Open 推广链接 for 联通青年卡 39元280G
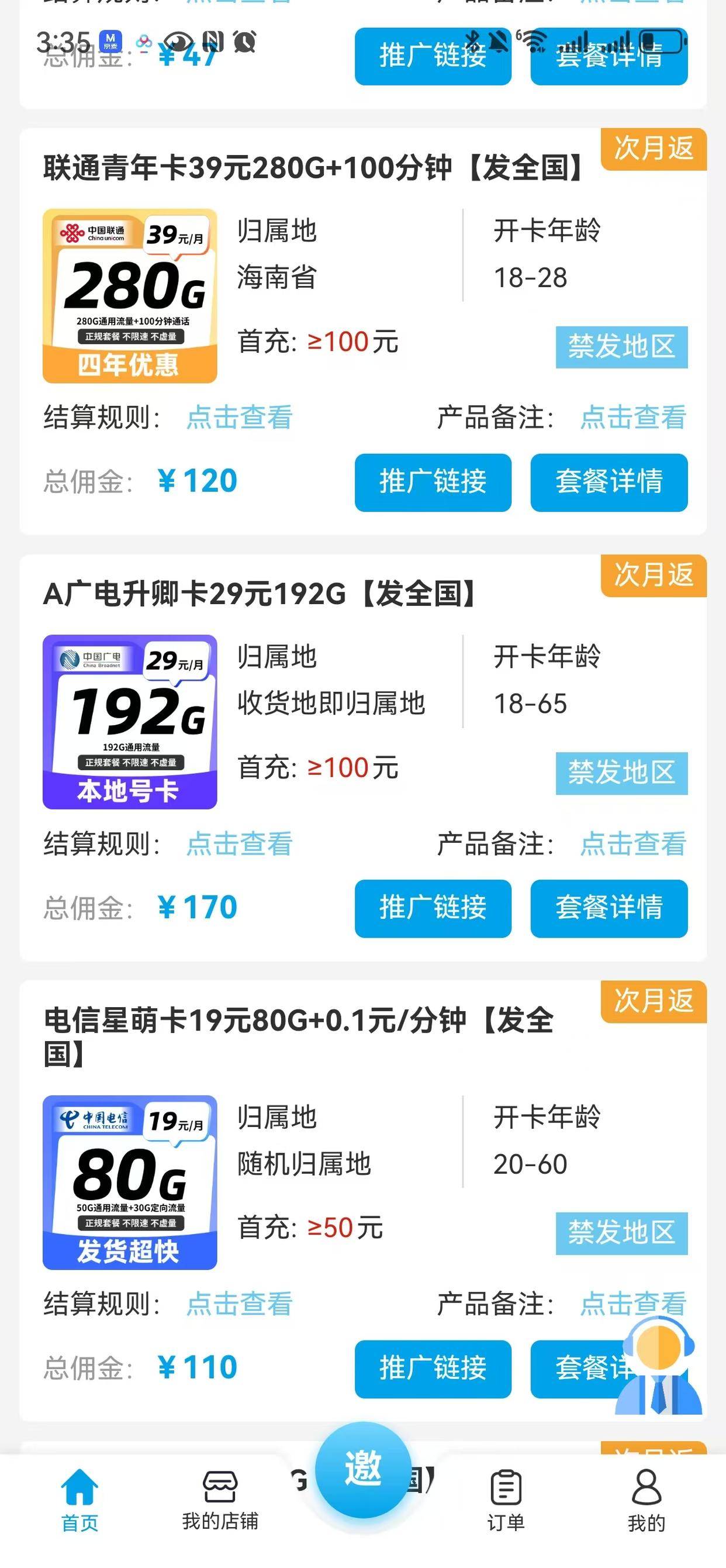This screenshot has width=726, height=1568. tap(433, 482)
